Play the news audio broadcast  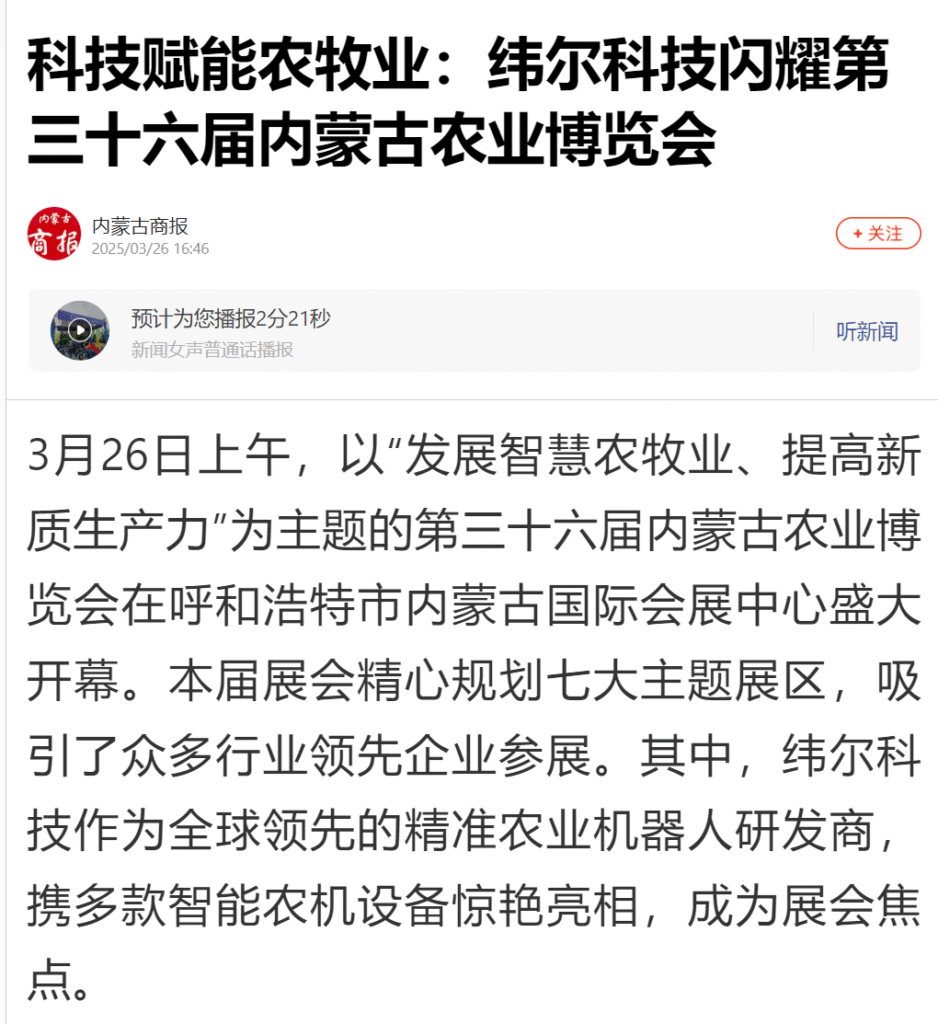(x=80, y=330)
